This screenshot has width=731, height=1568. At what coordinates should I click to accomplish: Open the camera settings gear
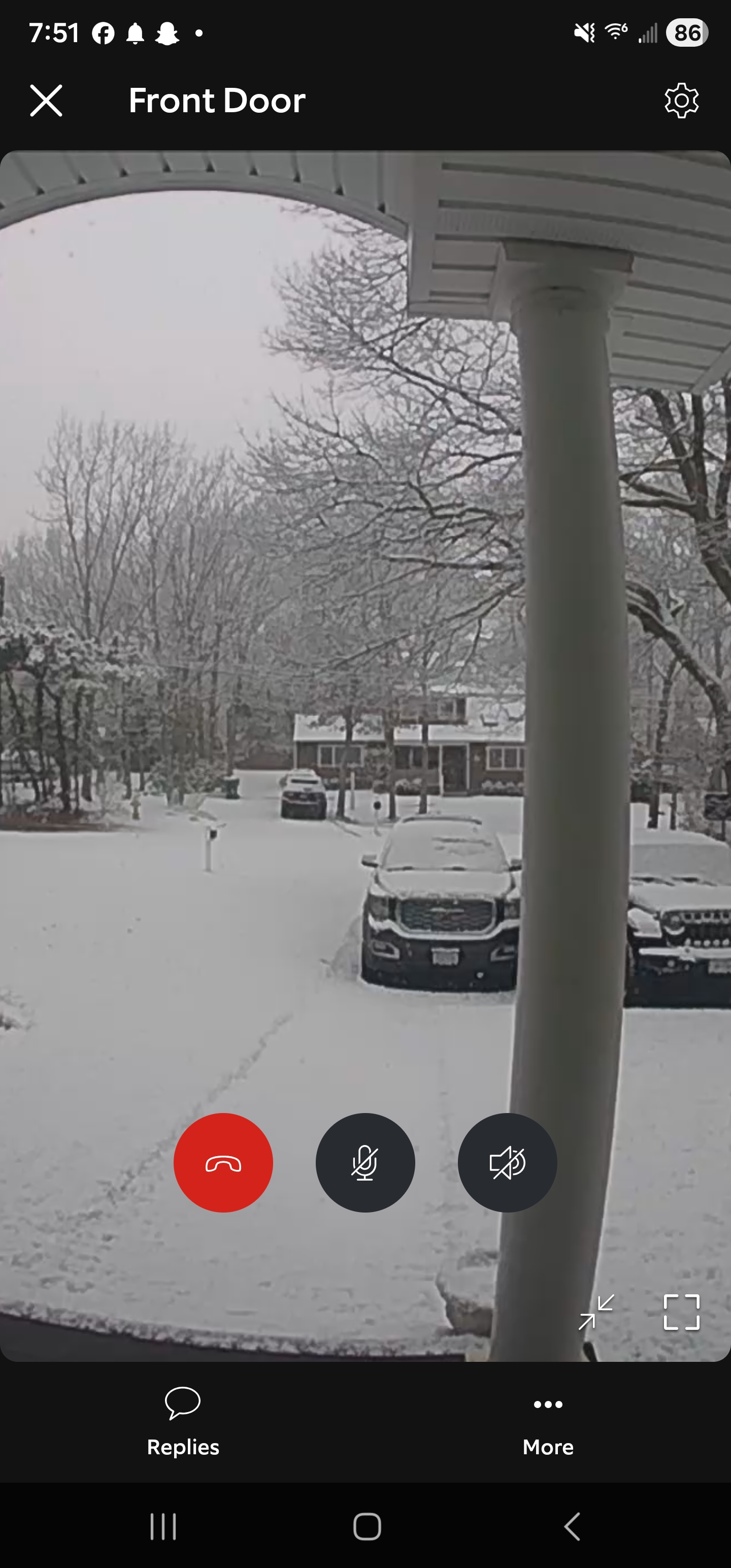pos(681,101)
